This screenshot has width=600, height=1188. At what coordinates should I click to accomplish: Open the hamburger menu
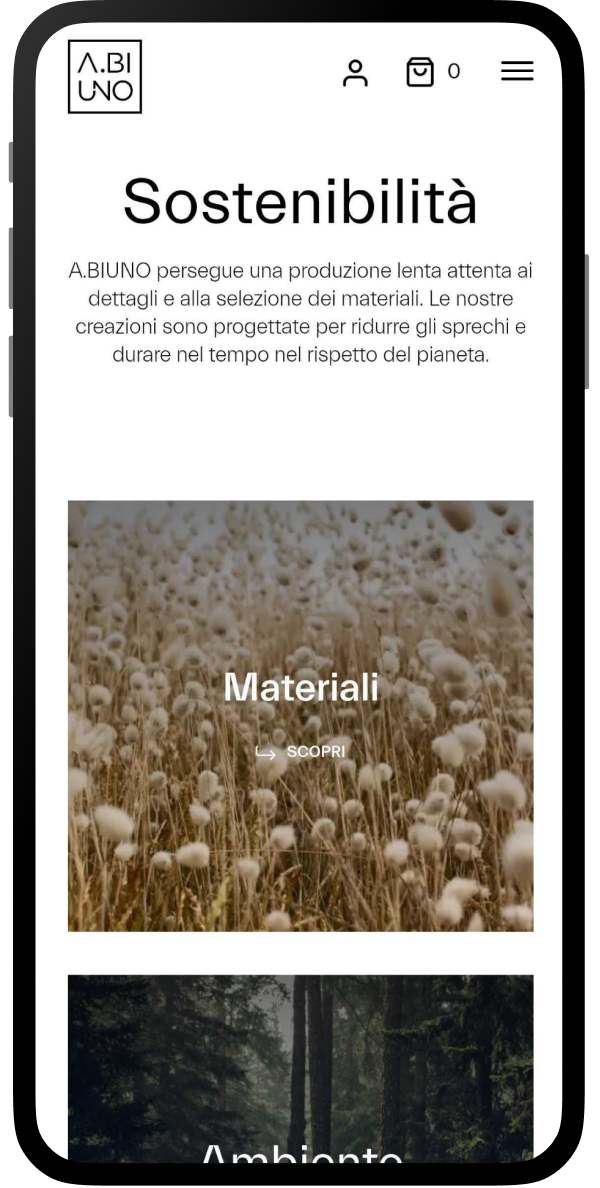517,71
